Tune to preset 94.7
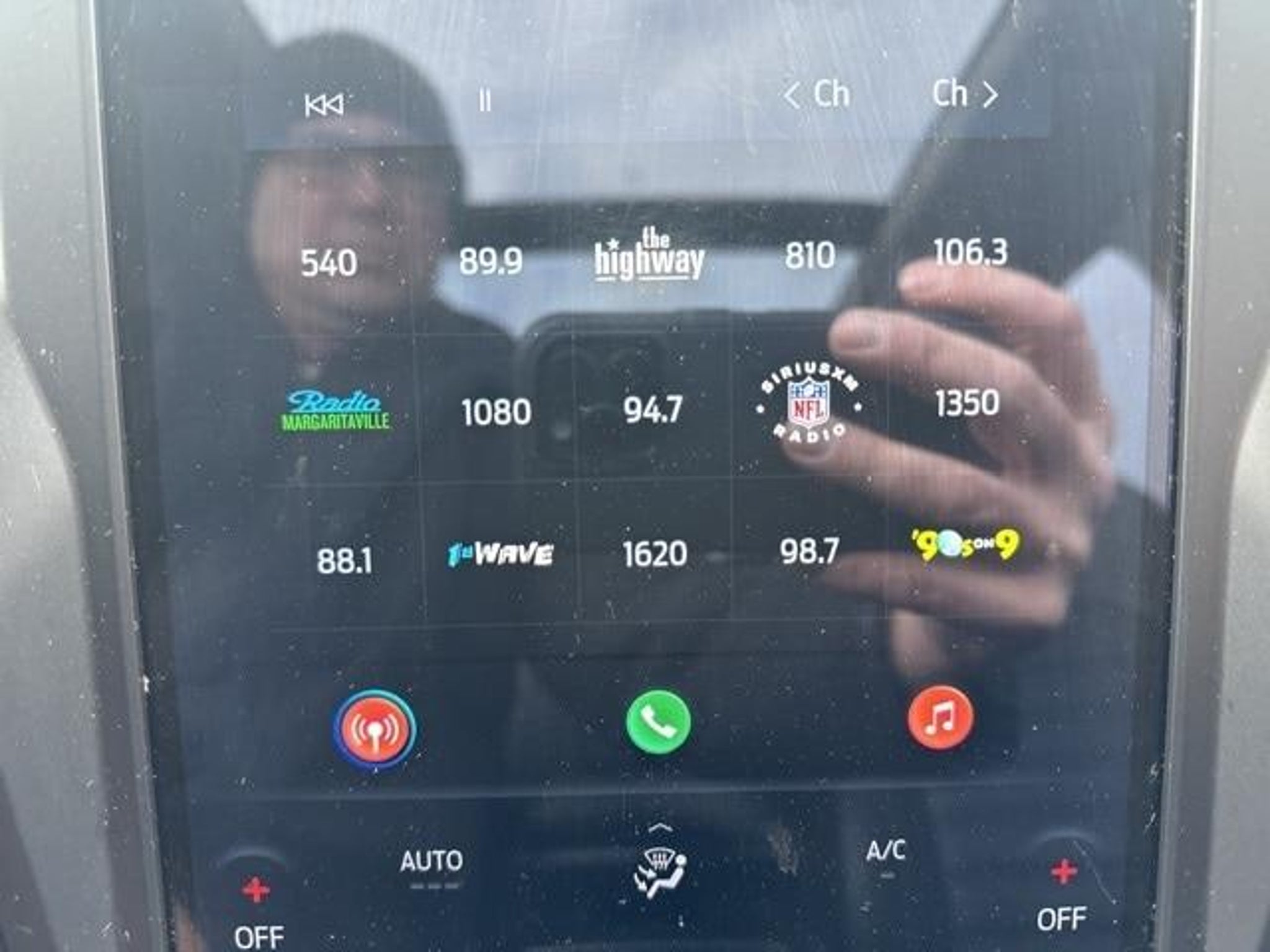 653,410
